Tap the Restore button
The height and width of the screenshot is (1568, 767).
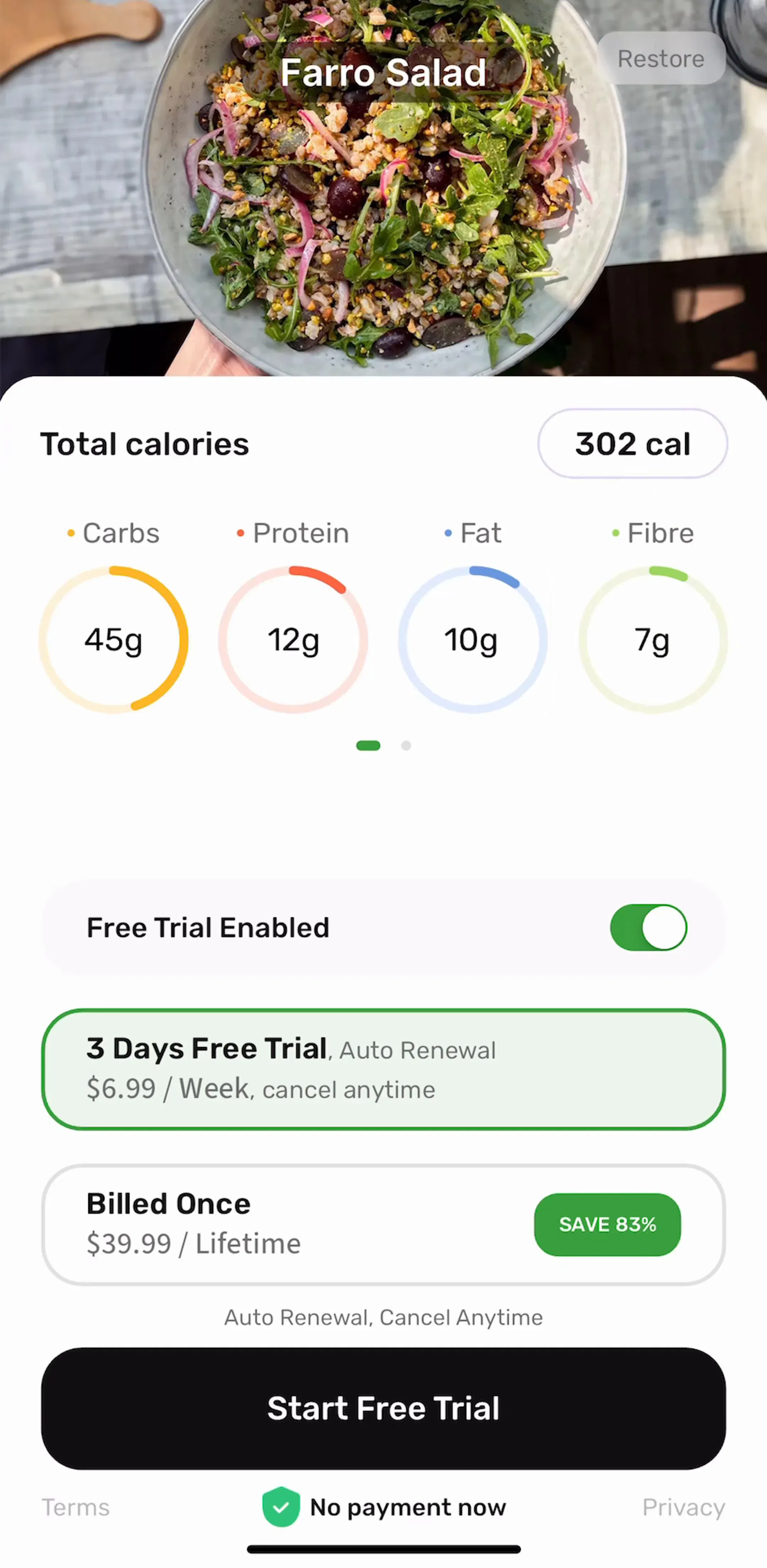coord(661,58)
